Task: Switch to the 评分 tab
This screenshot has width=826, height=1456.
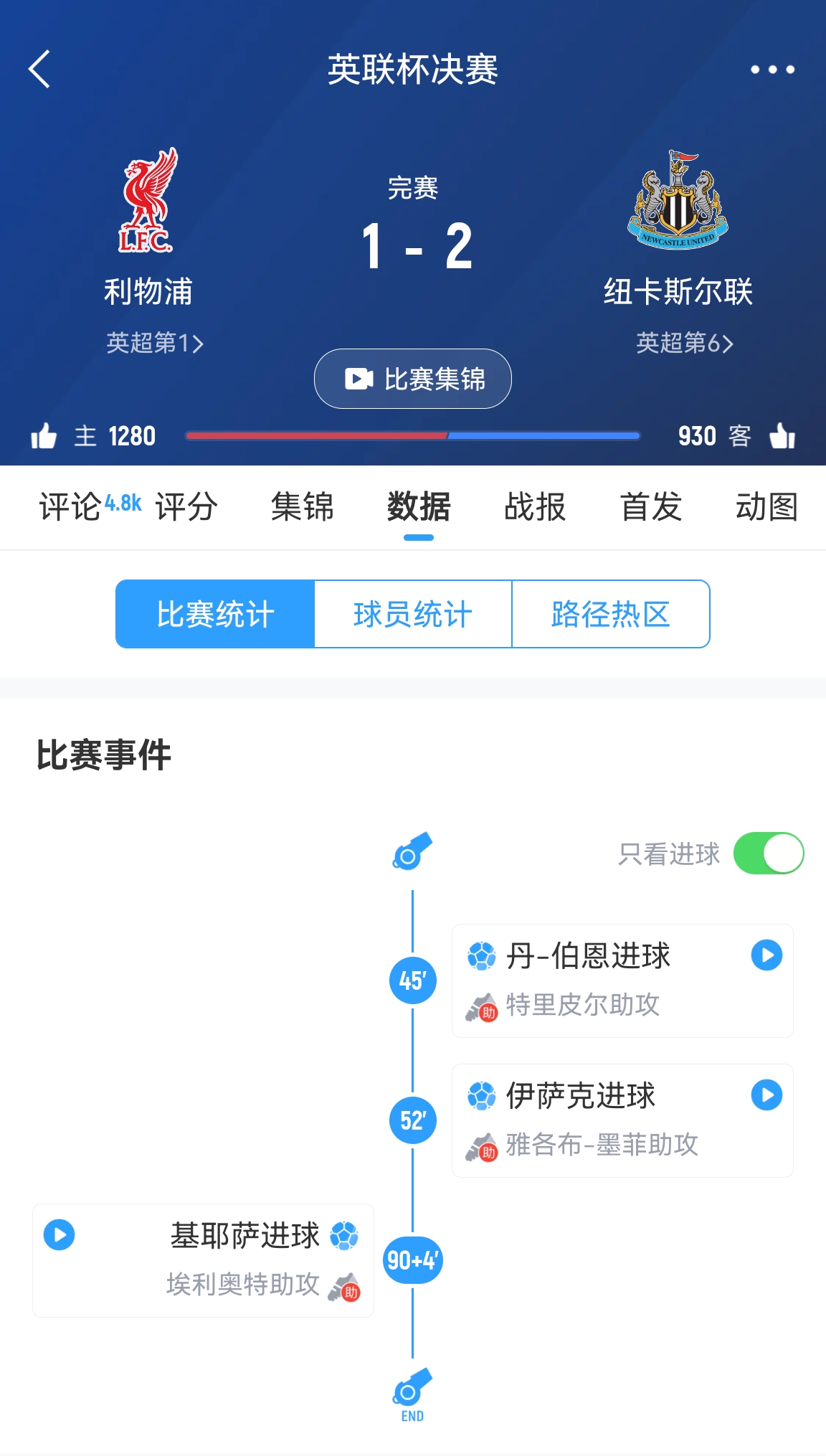Action: 186,507
